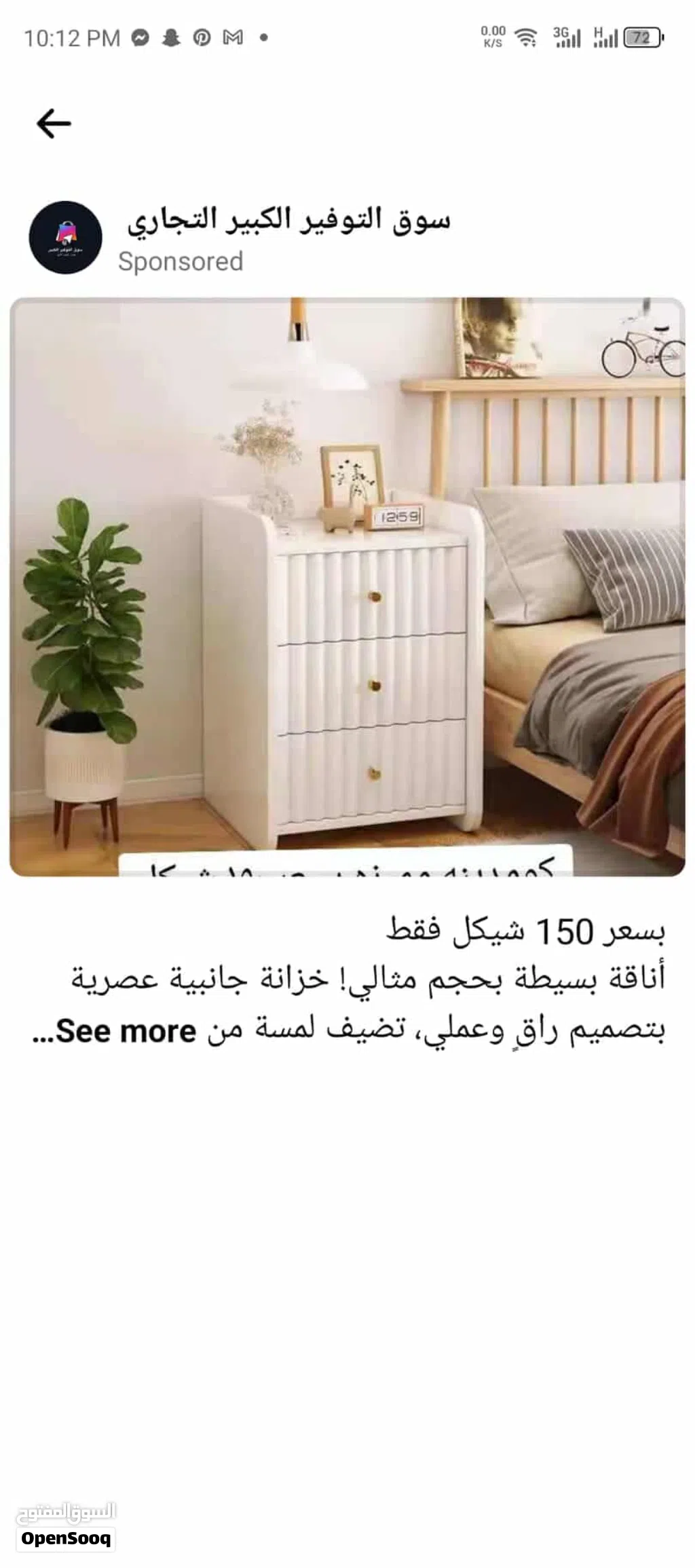Open the advertiser's profile picture

coord(65,237)
